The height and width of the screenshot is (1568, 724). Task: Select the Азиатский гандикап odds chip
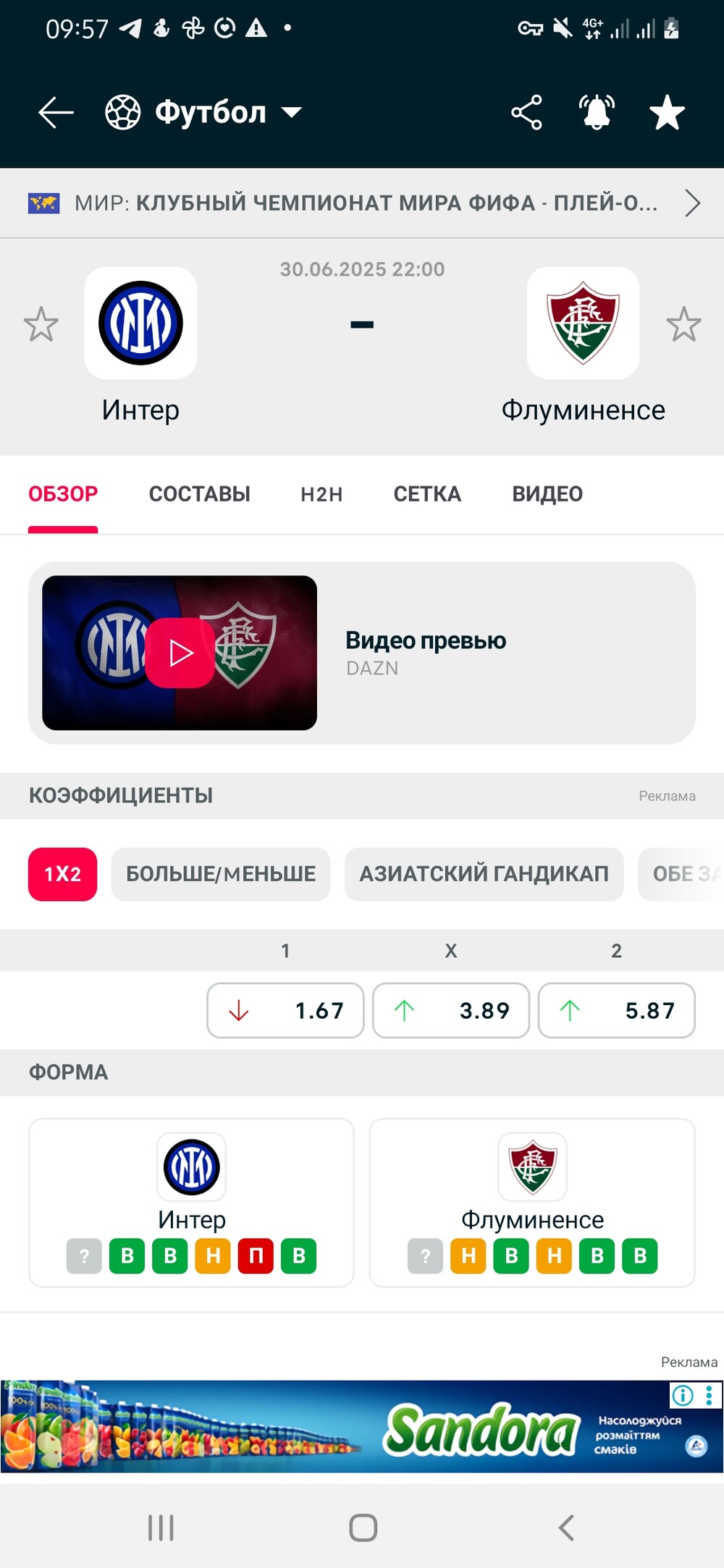click(x=484, y=874)
